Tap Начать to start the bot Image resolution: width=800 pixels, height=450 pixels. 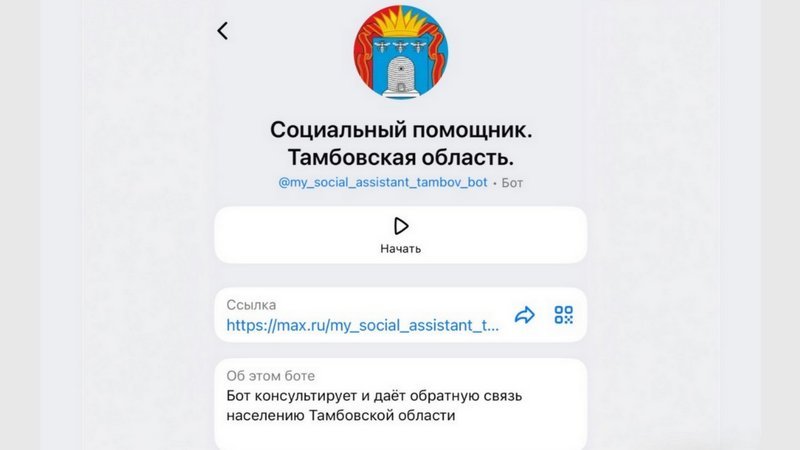click(400, 235)
